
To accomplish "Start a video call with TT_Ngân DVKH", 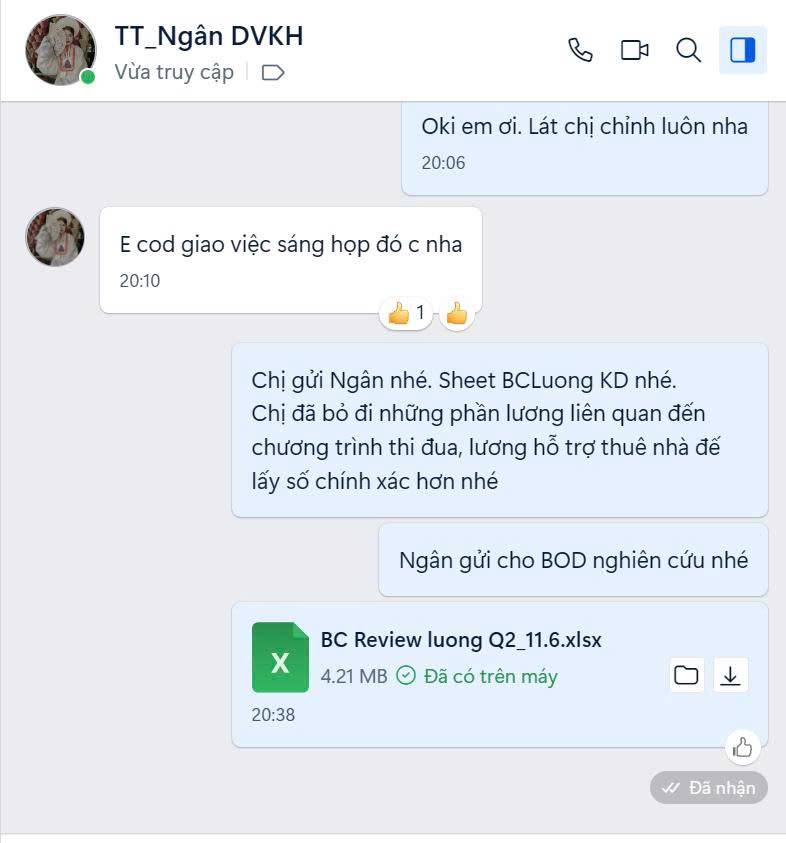I will pos(635,50).
